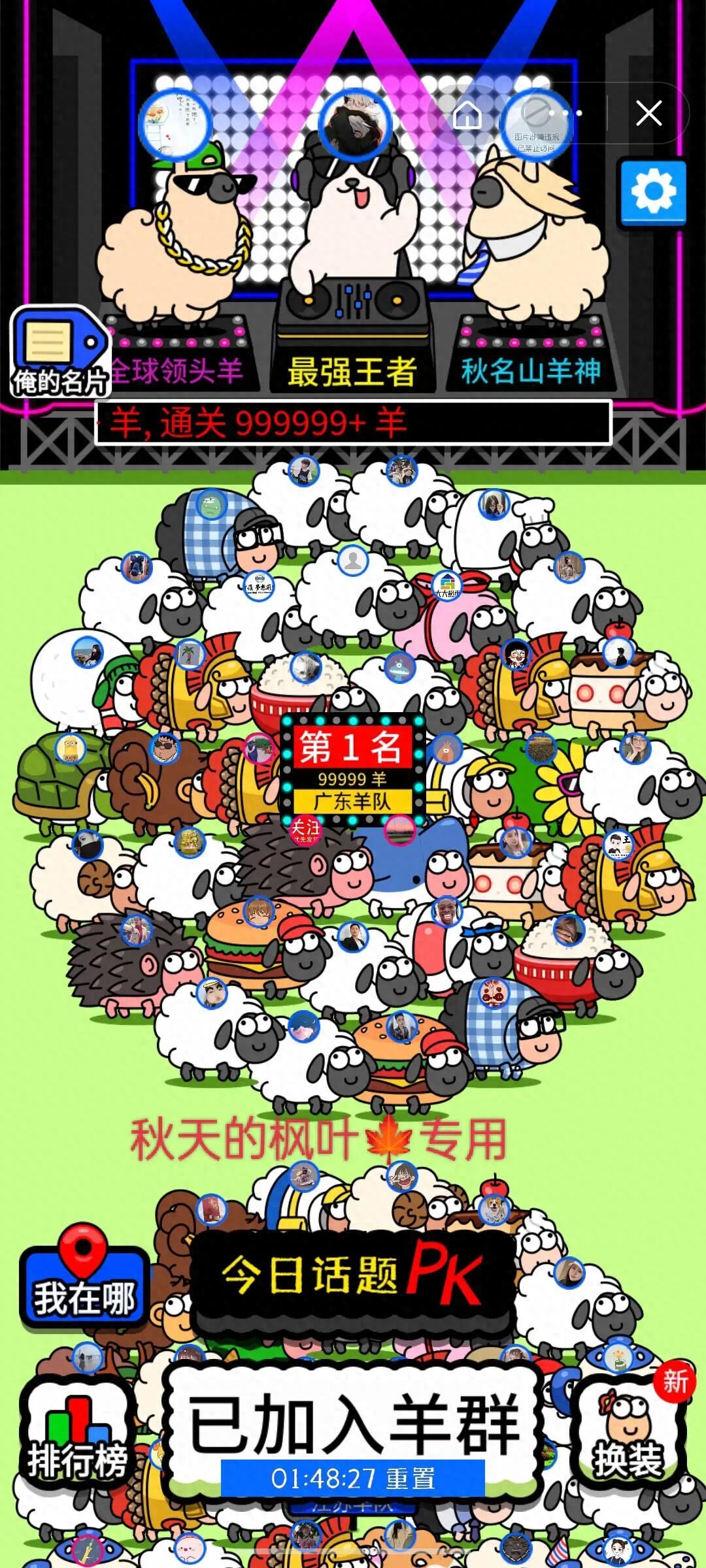Screen dimensions: 706x1568
Task: Tap the red 关注 badge
Action: 305,830
